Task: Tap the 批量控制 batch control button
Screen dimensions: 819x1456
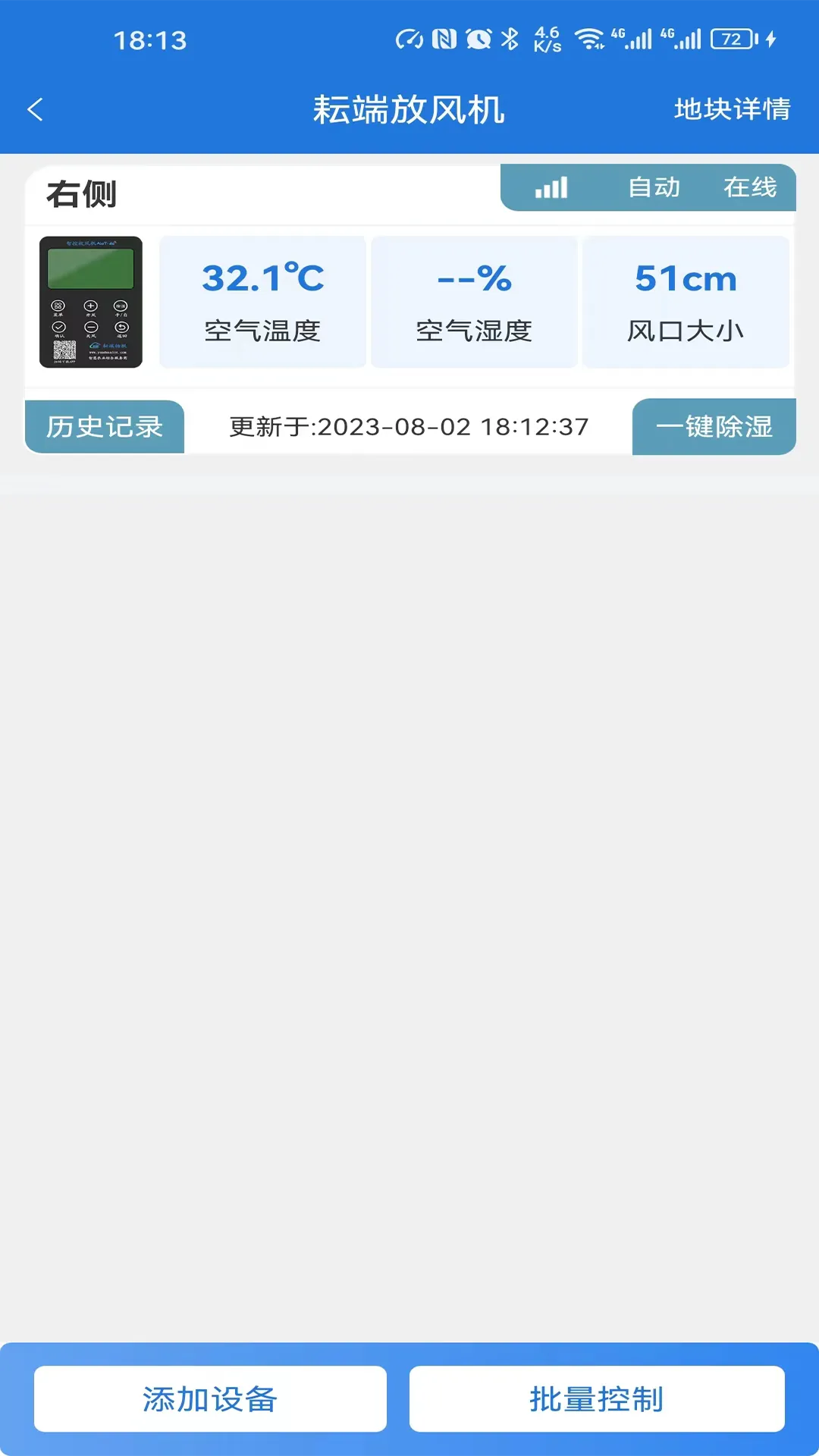Action: tap(597, 1399)
